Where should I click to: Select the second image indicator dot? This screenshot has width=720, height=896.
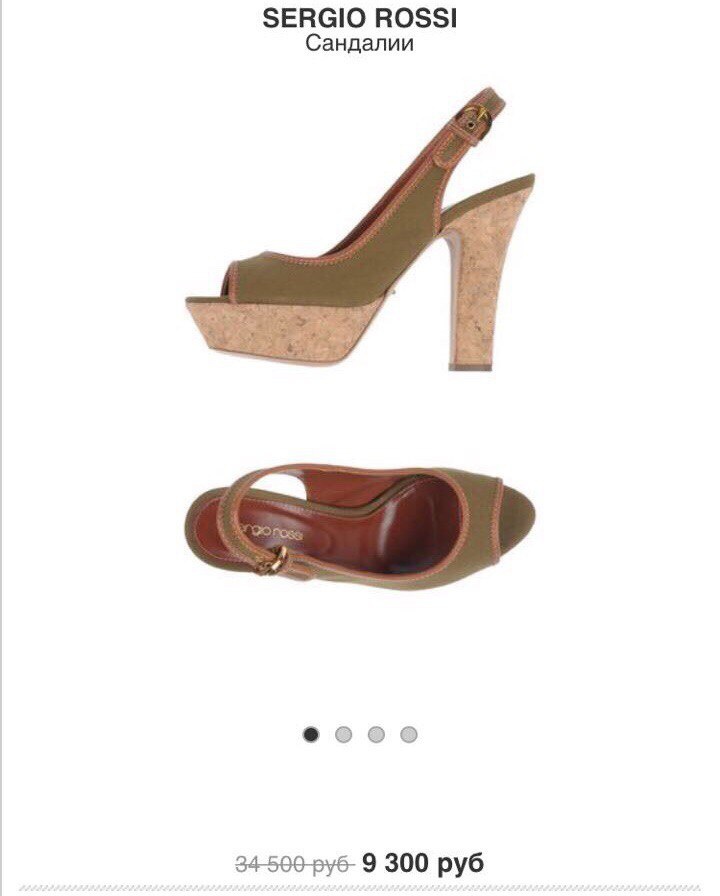point(344,734)
